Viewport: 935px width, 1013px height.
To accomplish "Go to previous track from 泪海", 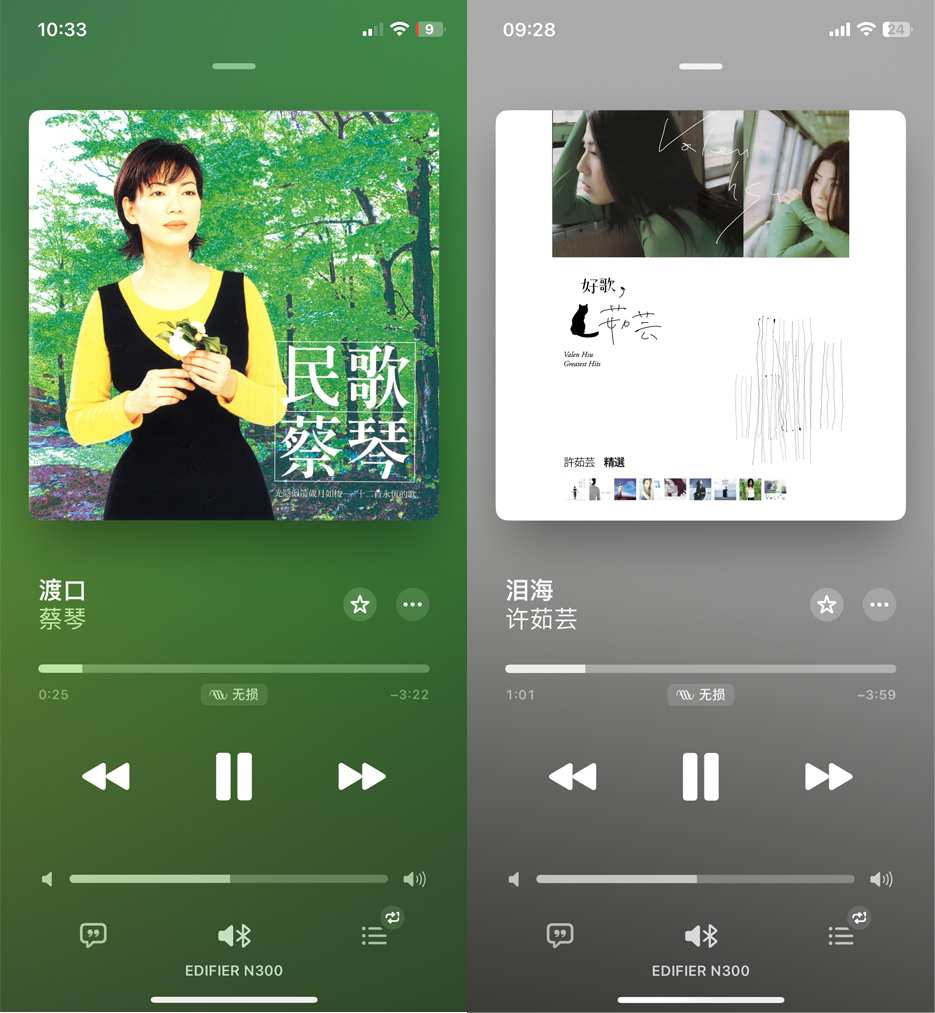I will pyautogui.click(x=573, y=776).
